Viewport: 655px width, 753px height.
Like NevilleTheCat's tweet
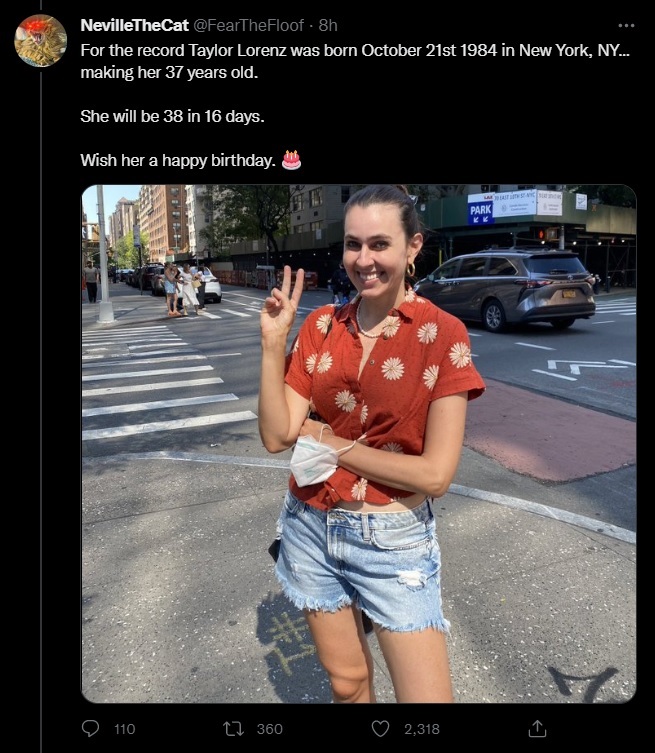[x=381, y=728]
